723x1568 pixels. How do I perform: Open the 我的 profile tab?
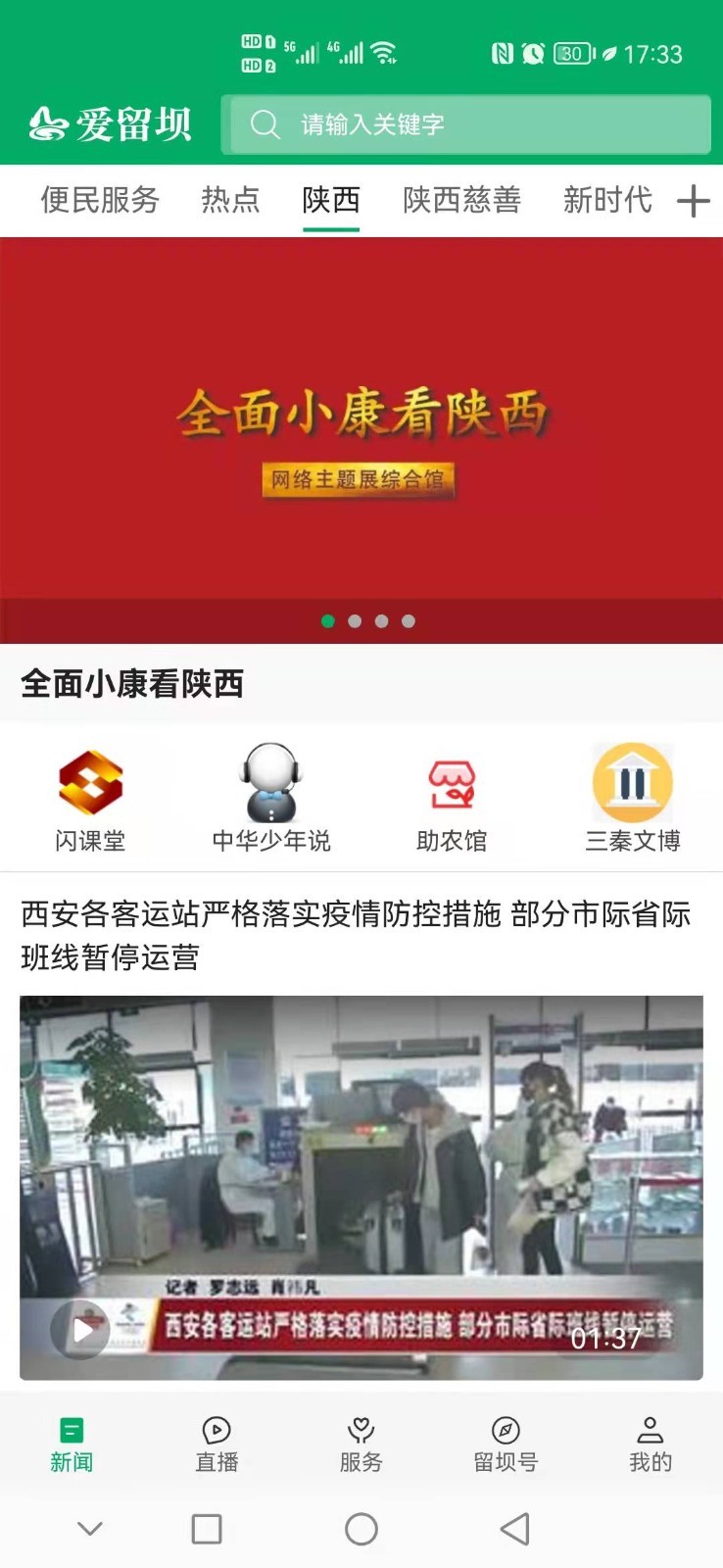click(x=651, y=1444)
